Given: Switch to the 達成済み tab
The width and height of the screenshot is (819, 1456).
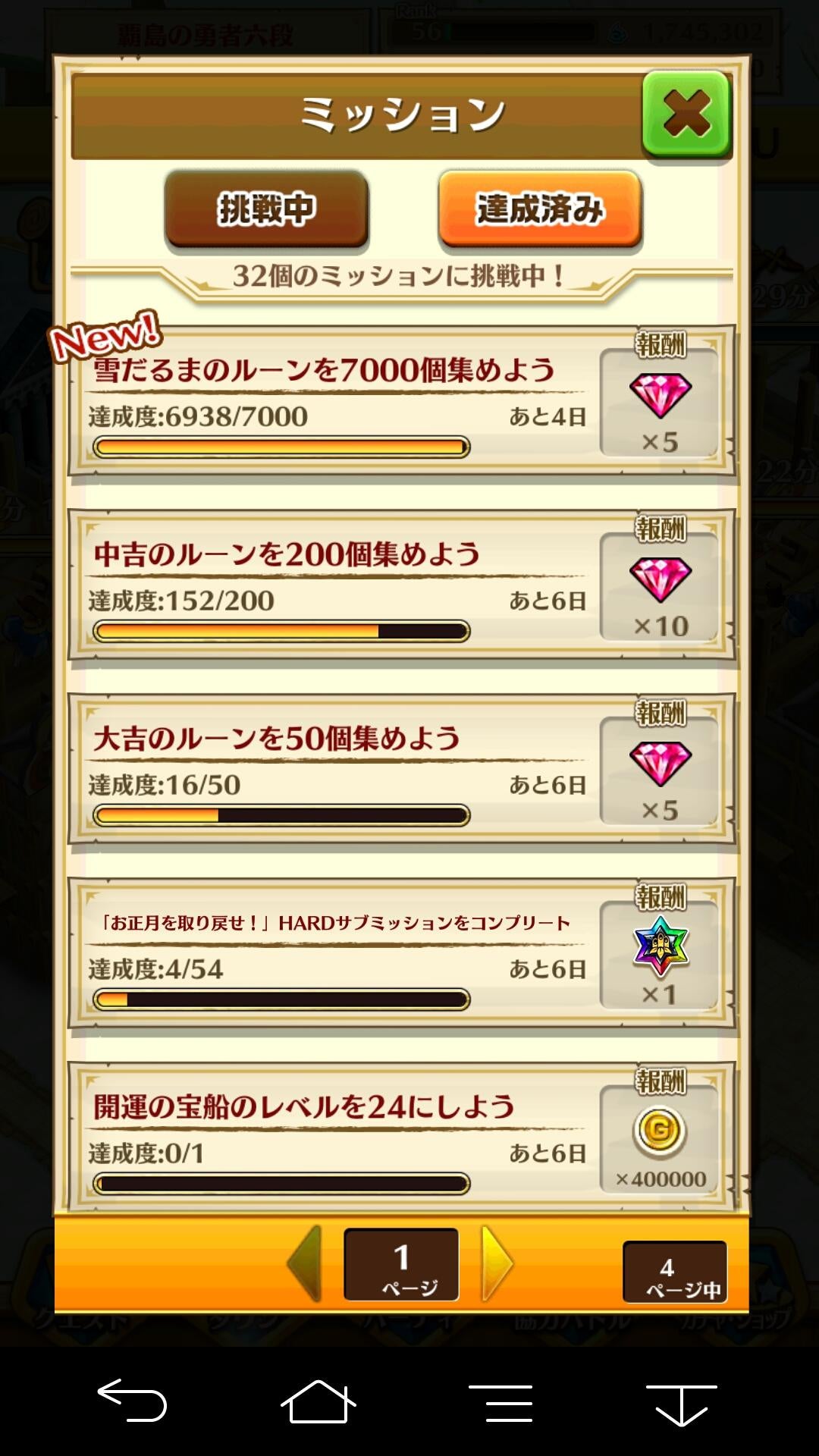Looking at the screenshot, I should click(x=540, y=209).
